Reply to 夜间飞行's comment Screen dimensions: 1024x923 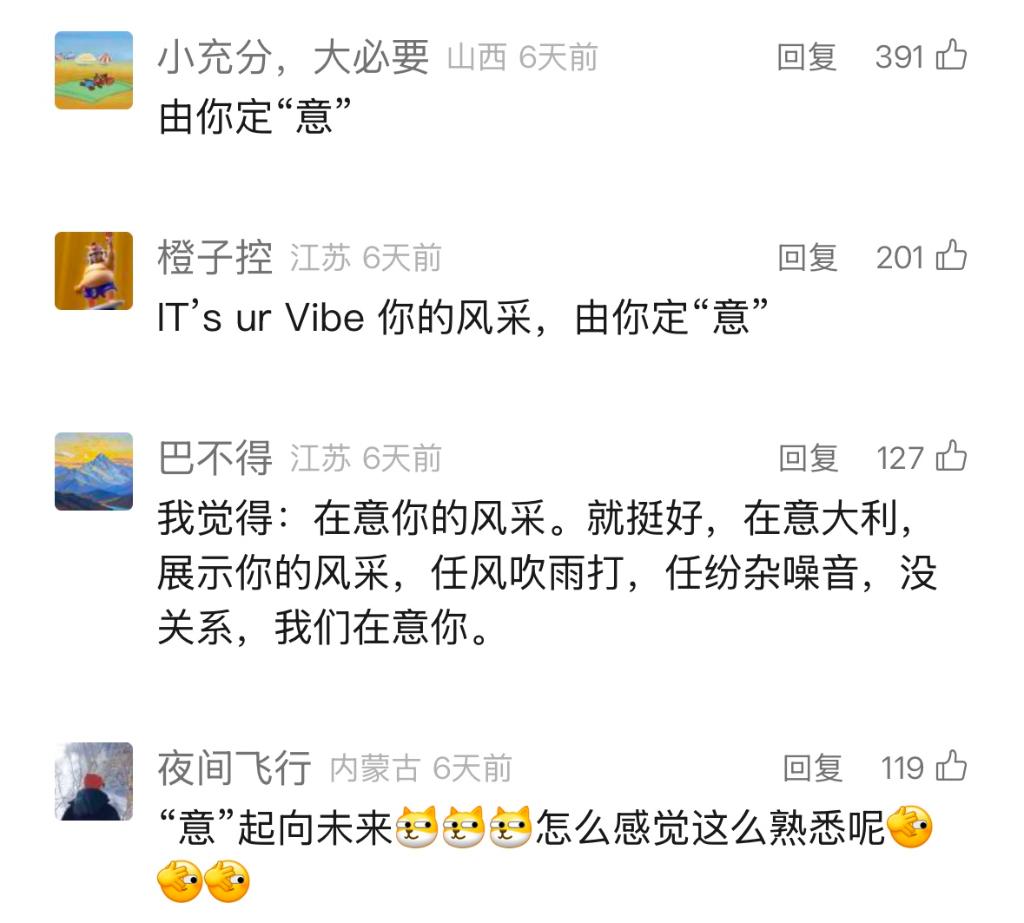click(x=811, y=768)
